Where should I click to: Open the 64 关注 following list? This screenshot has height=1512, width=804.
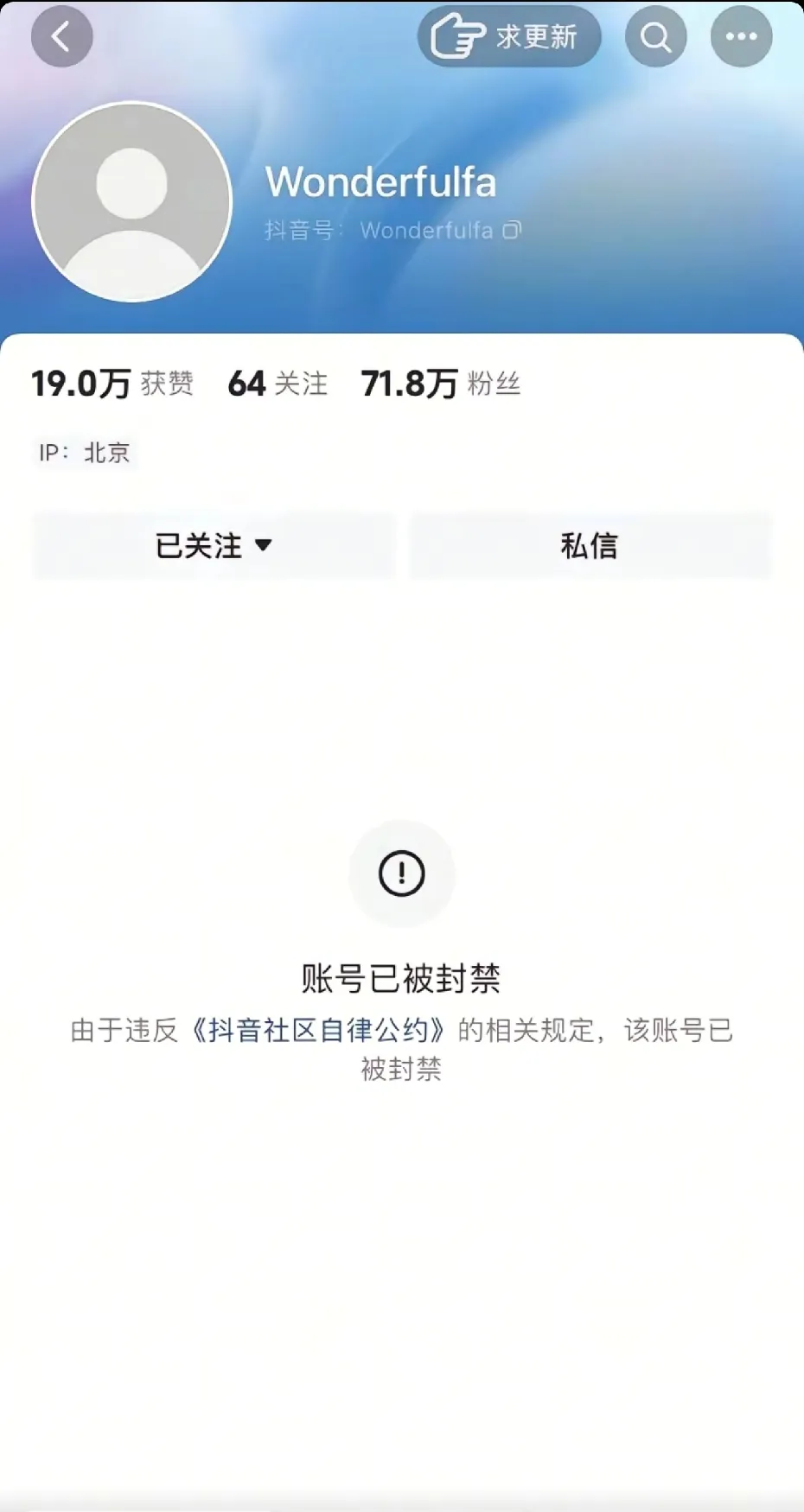coord(276,384)
